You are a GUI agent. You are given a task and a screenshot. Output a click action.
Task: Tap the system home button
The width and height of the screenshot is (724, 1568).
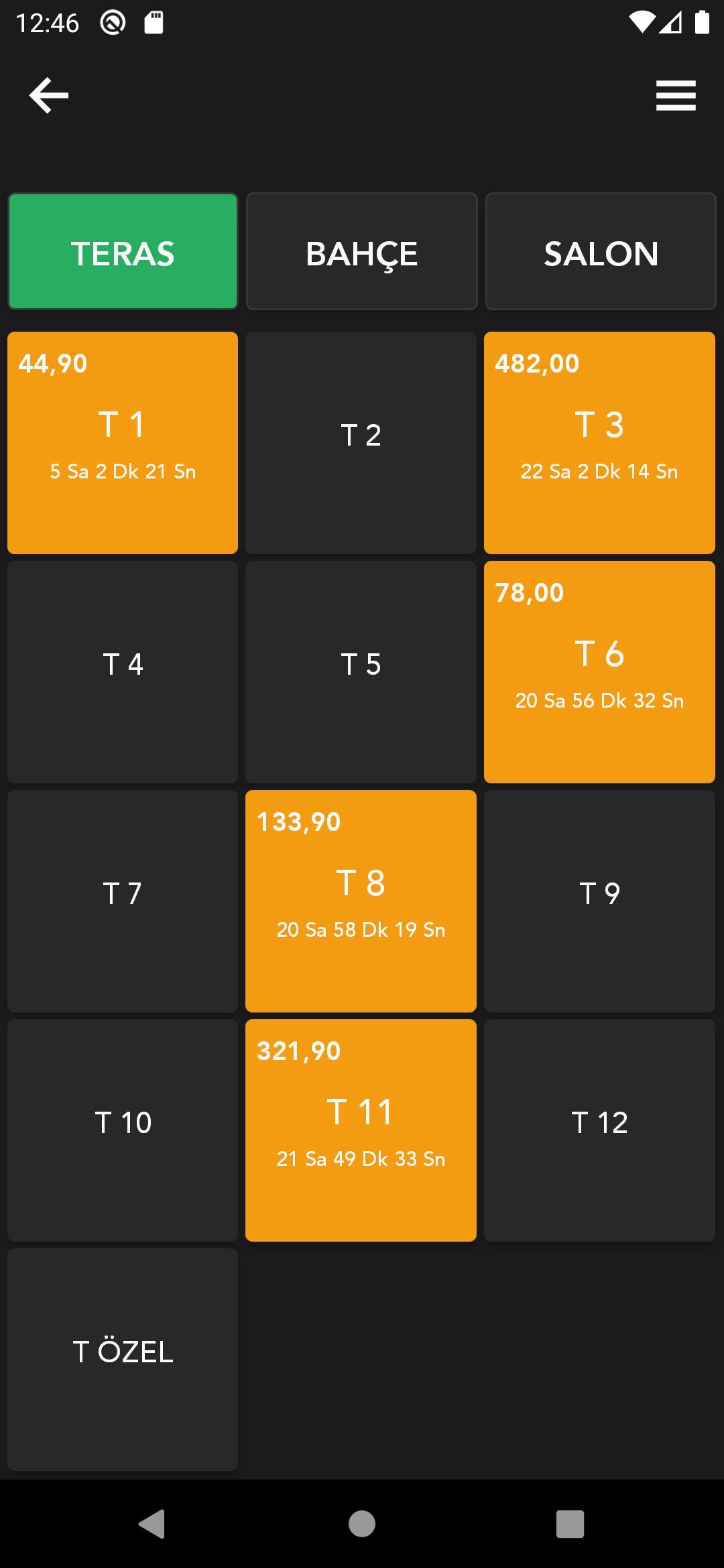(x=362, y=1524)
